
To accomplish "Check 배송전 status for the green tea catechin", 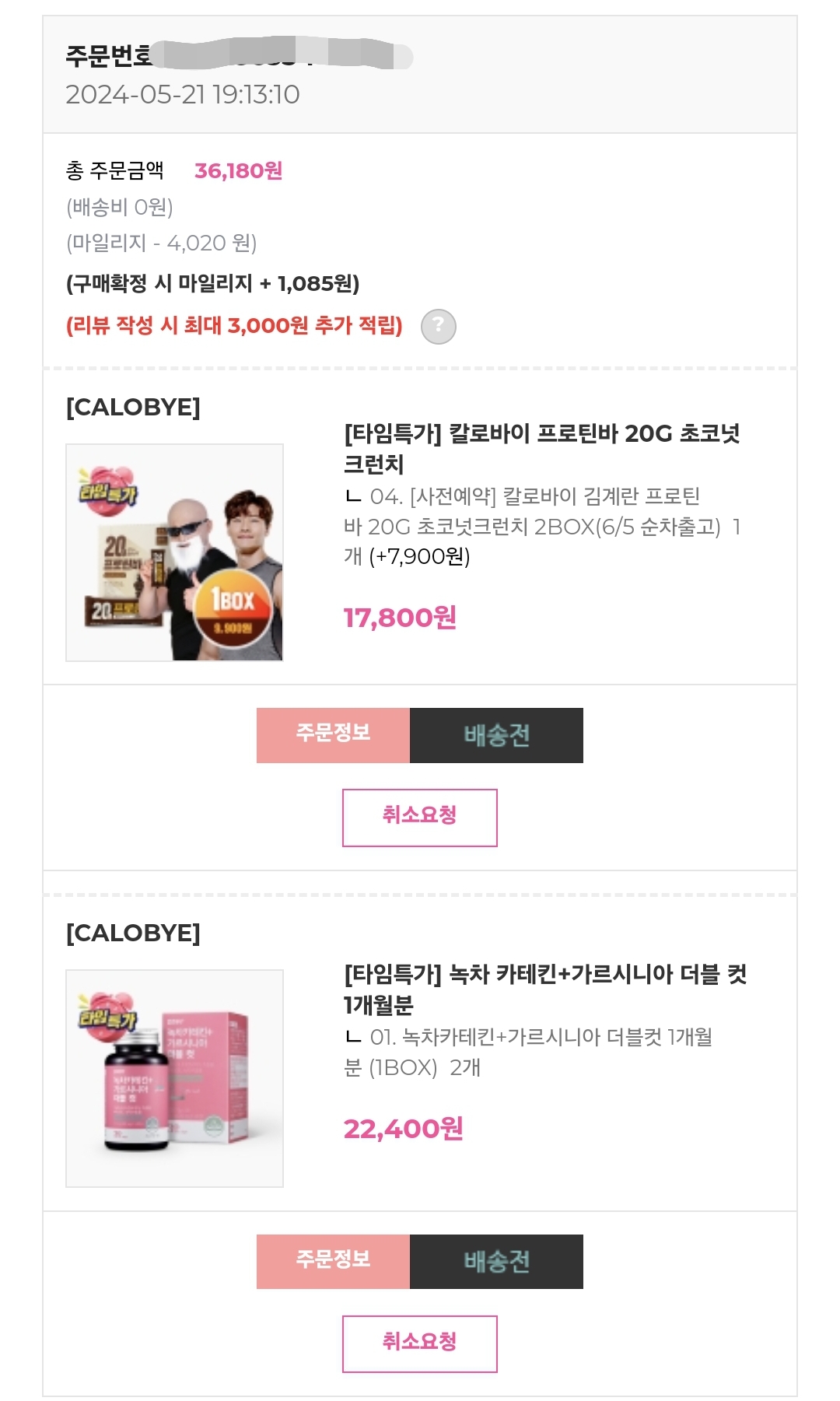I will click(x=496, y=1261).
